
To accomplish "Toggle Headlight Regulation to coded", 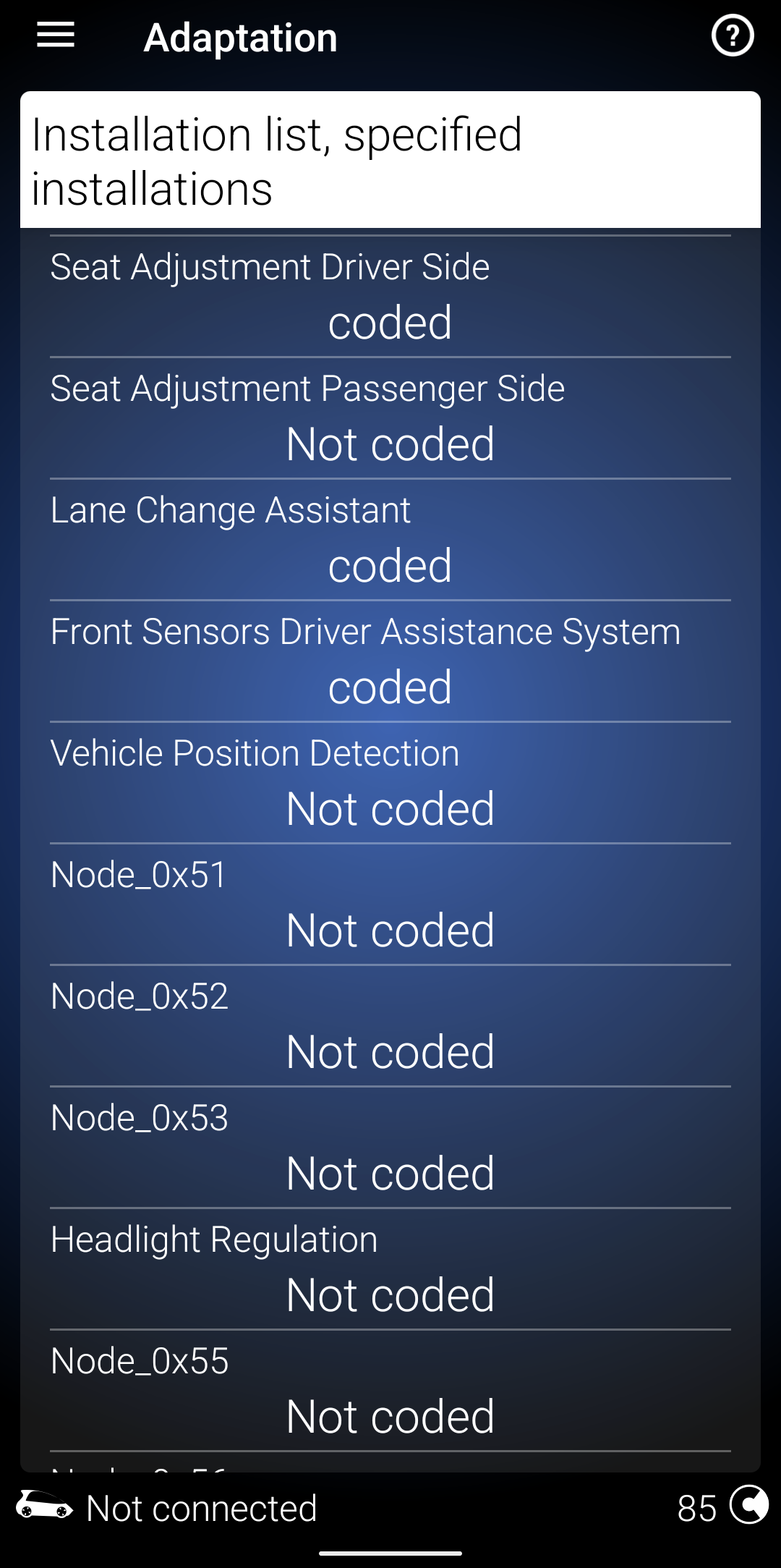I will (x=390, y=1266).
